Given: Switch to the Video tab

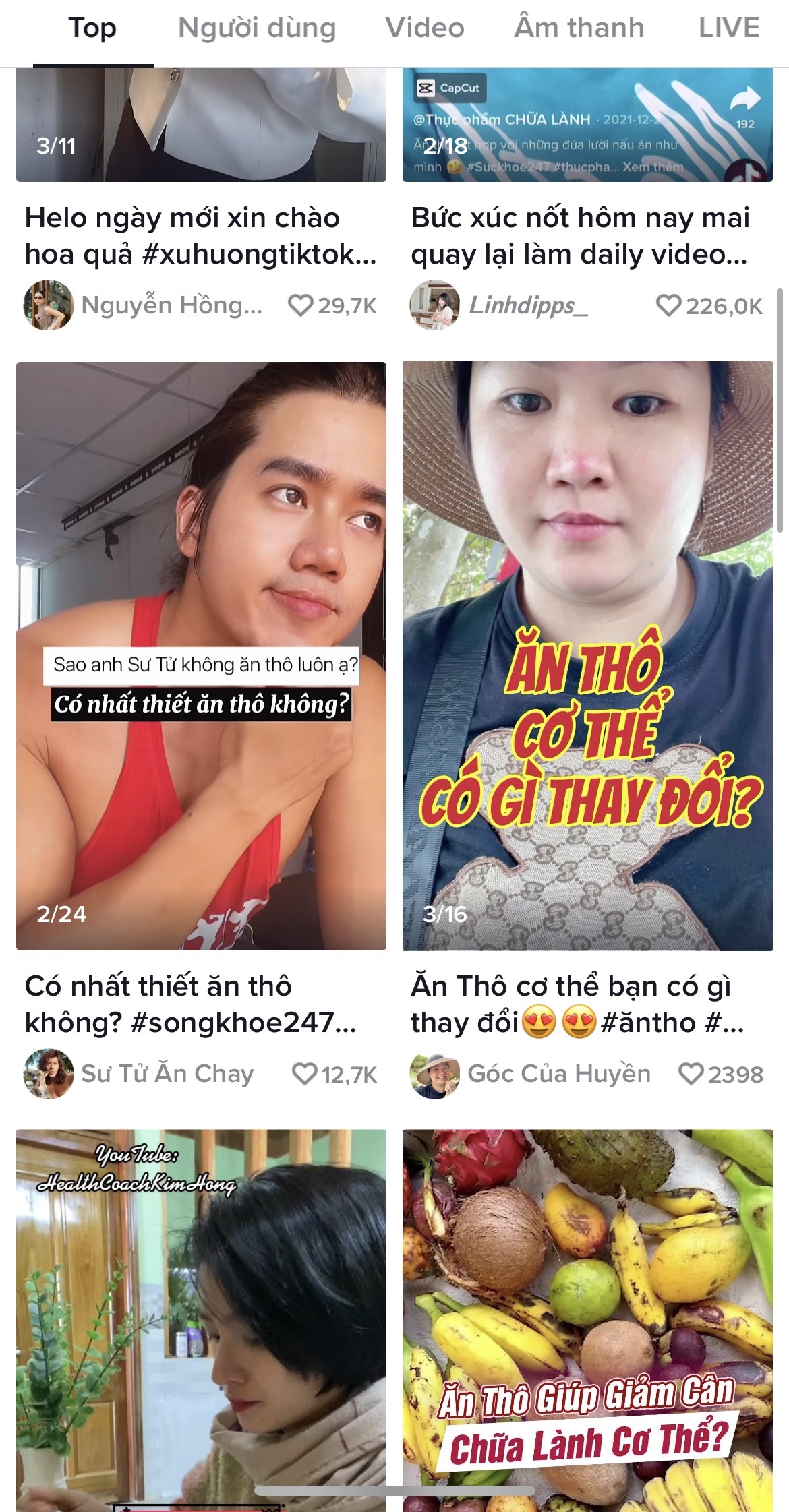Looking at the screenshot, I should tap(424, 28).
